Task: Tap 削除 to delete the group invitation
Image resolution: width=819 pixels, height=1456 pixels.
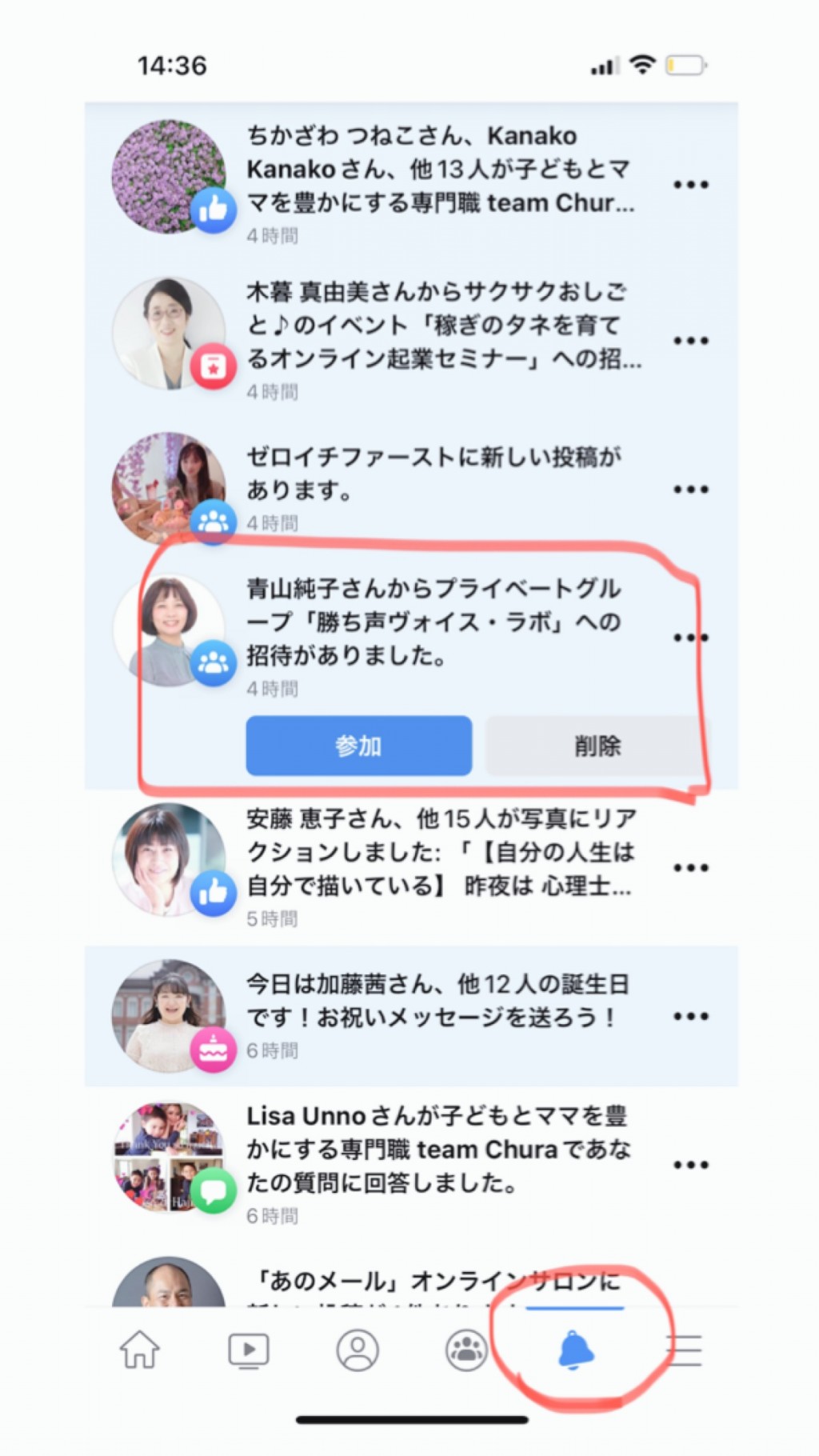Action: tap(597, 746)
